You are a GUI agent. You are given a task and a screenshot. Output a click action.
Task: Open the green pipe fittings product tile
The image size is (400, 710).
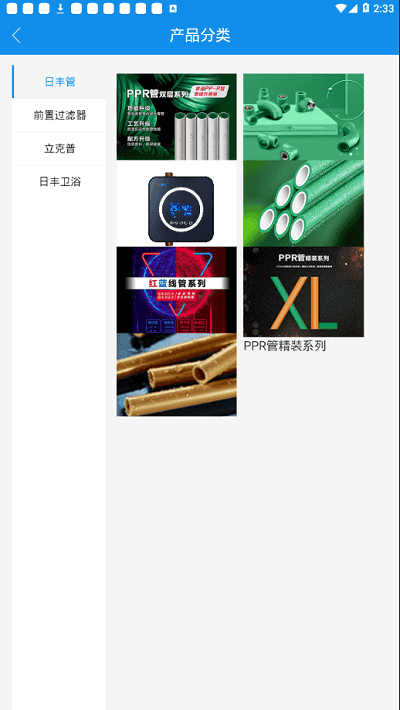304,117
